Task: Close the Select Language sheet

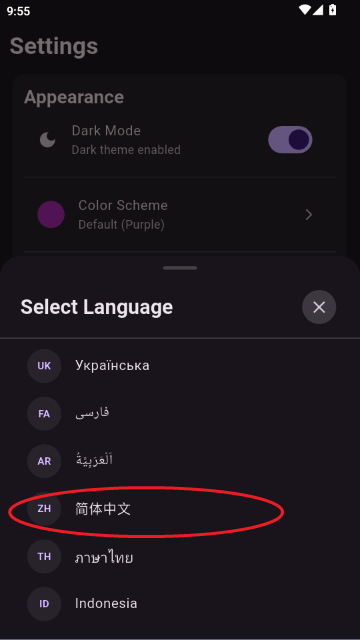Action: (x=319, y=307)
